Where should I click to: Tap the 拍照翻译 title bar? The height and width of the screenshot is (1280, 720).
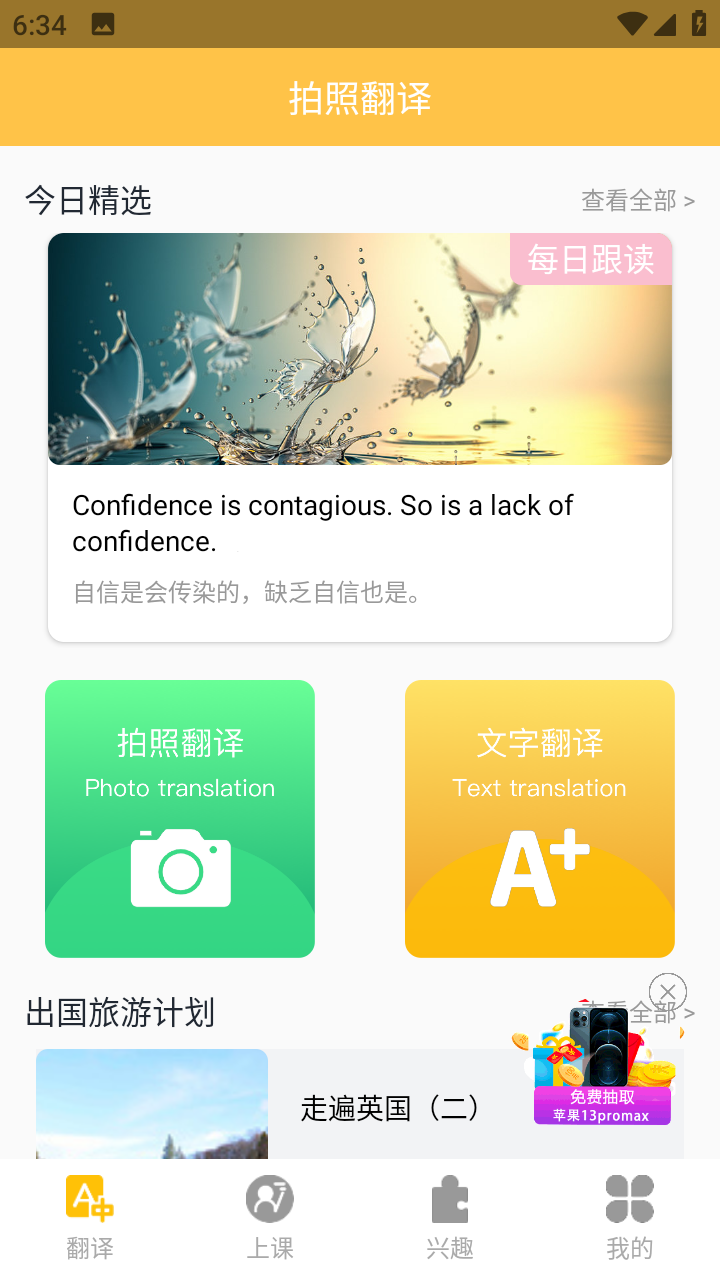tap(360, 97)
